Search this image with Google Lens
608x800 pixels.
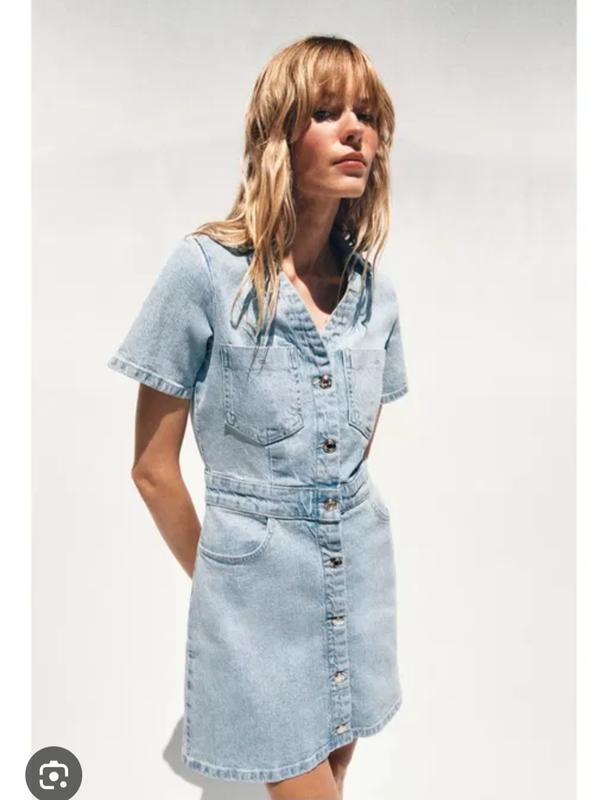[x=53, y=772]
